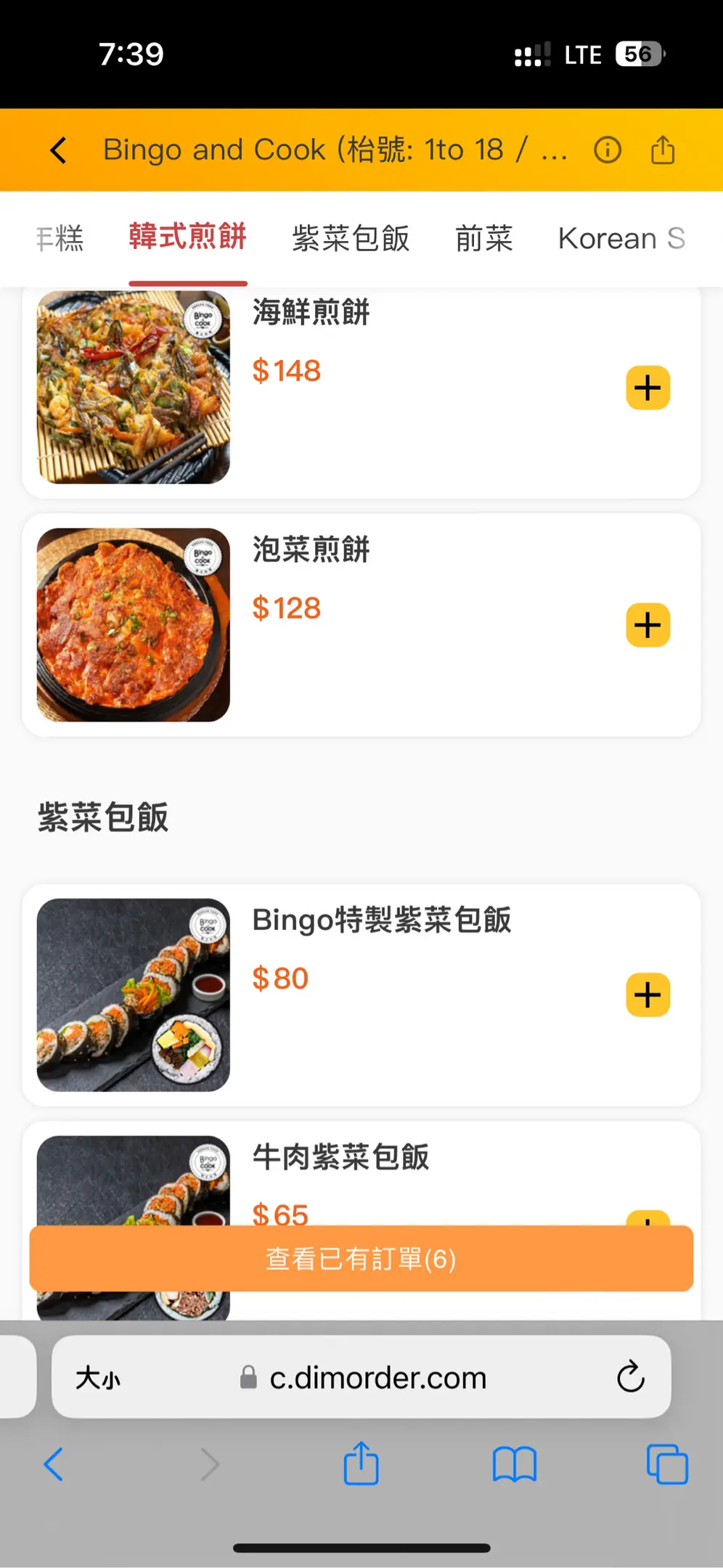723x1568 pixels.
Task: Add 泡菜煎餅 to the order
Action: (648, 625)
